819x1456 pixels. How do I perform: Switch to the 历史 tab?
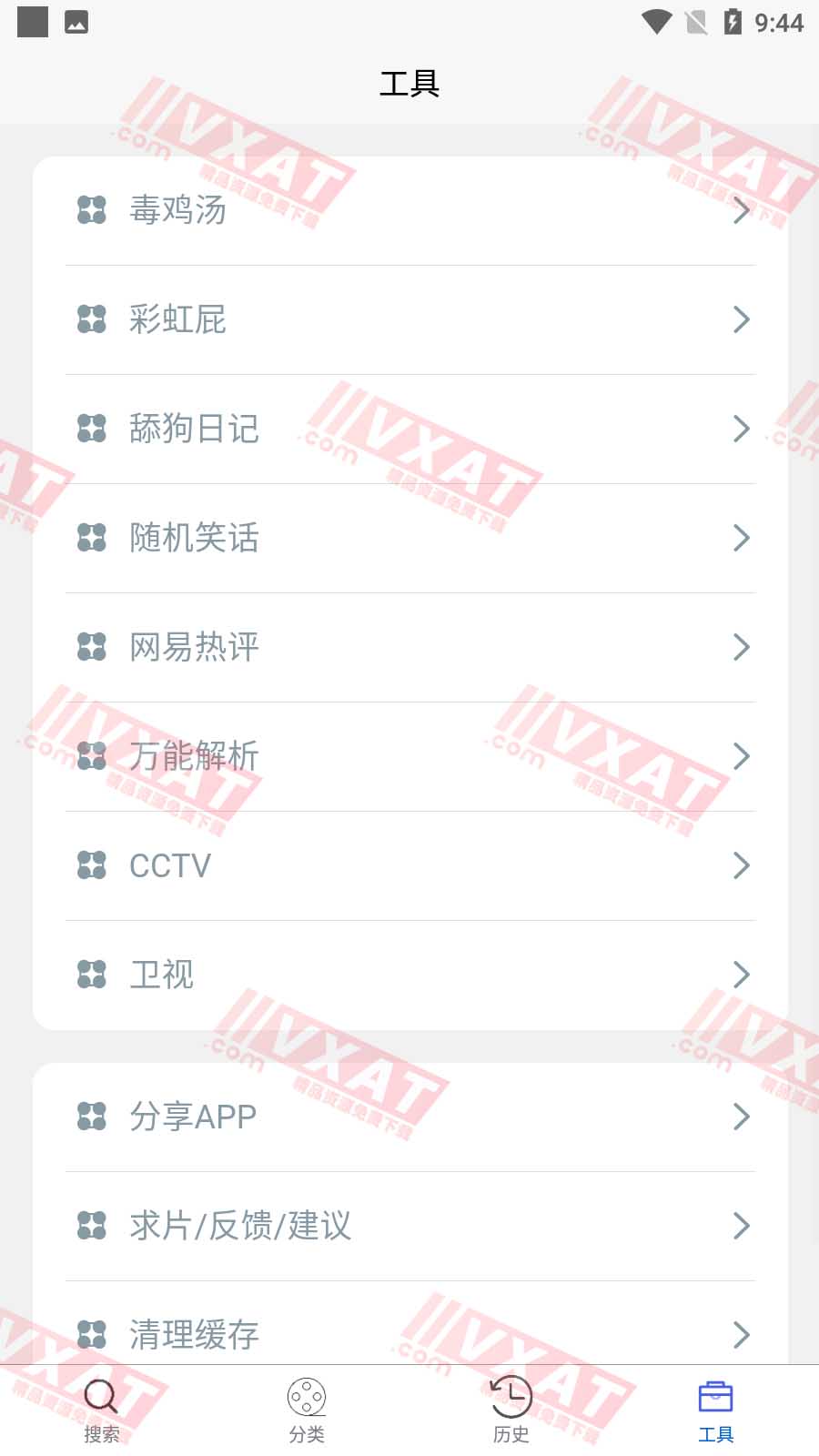[511, 1410]
